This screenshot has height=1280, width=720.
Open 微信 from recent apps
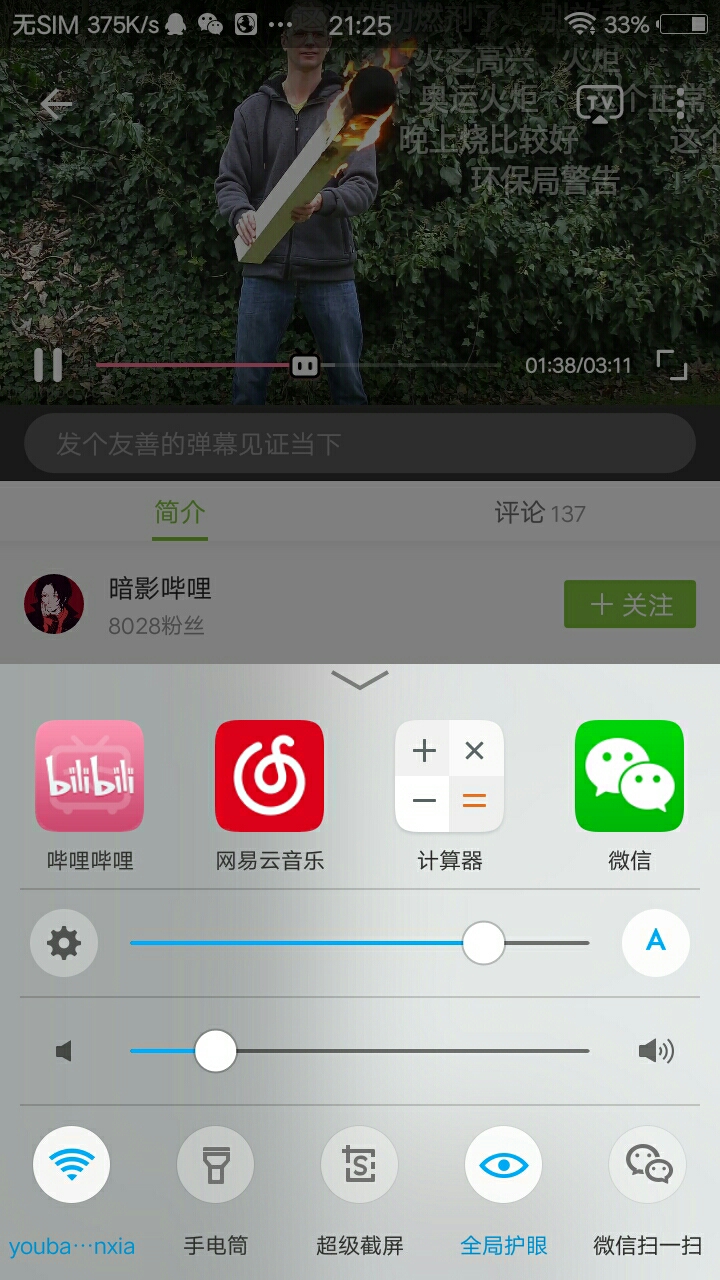tap(630, 776)
